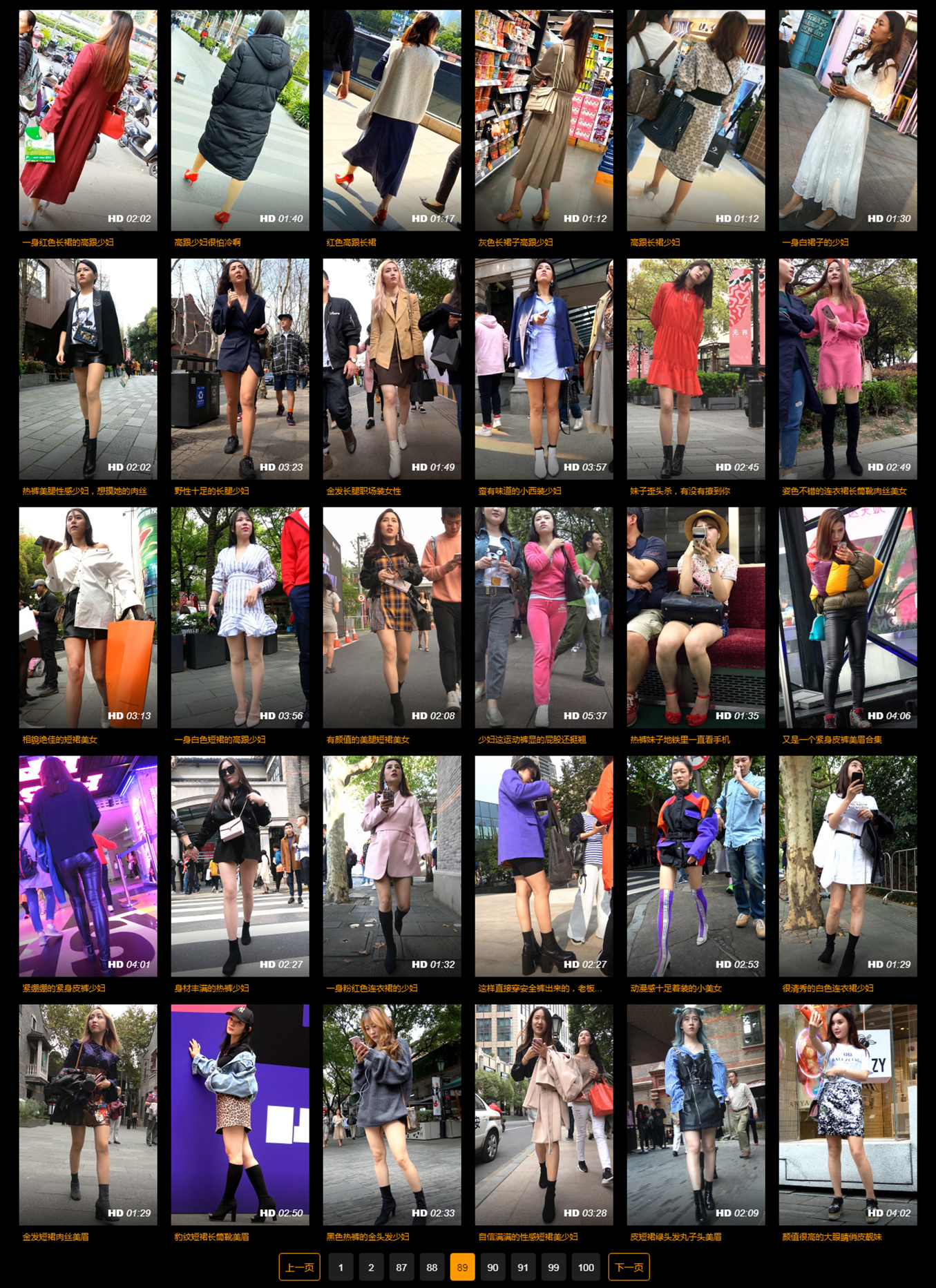Open the video titled 高跟长裙少妇
The height and width of the screenshot is (1288, 936).
(696, 120)
